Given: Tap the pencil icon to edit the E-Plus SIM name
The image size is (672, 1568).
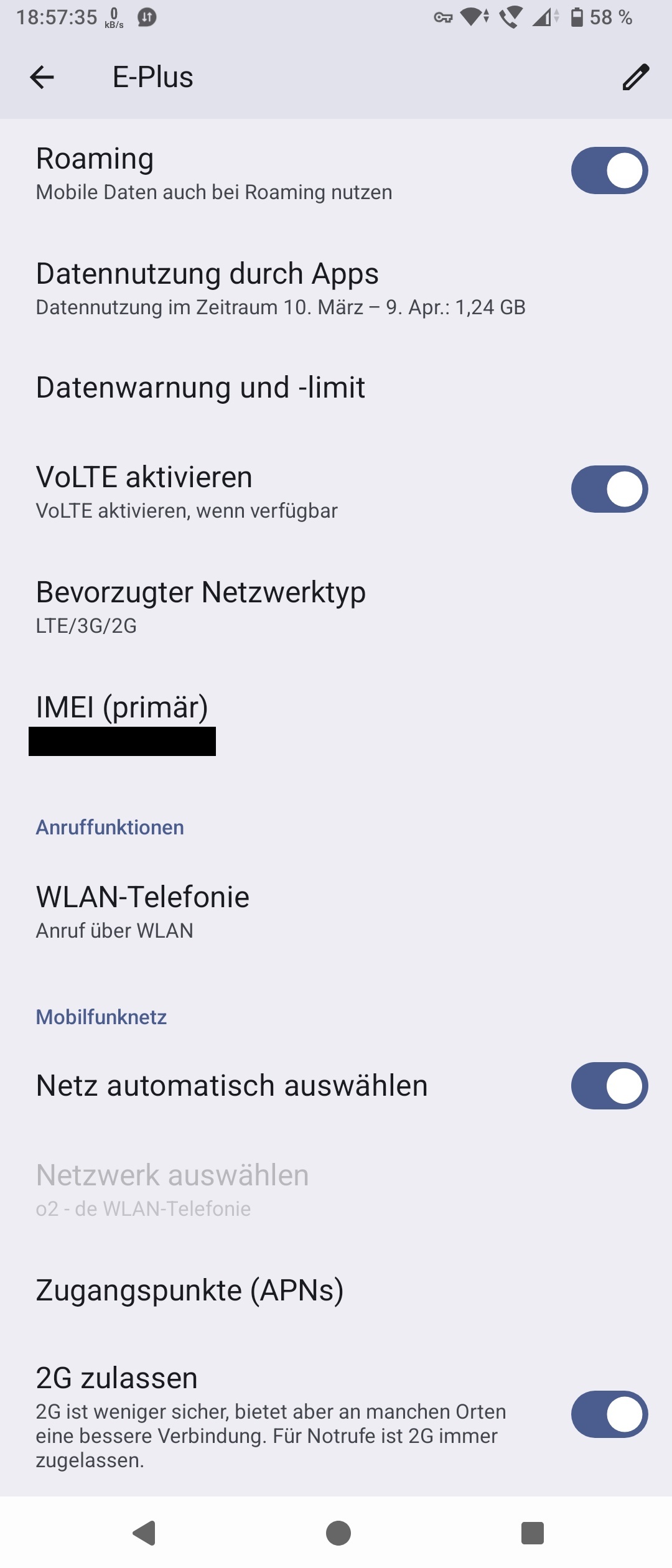Looking at the screenshot, I should [635, 78].
